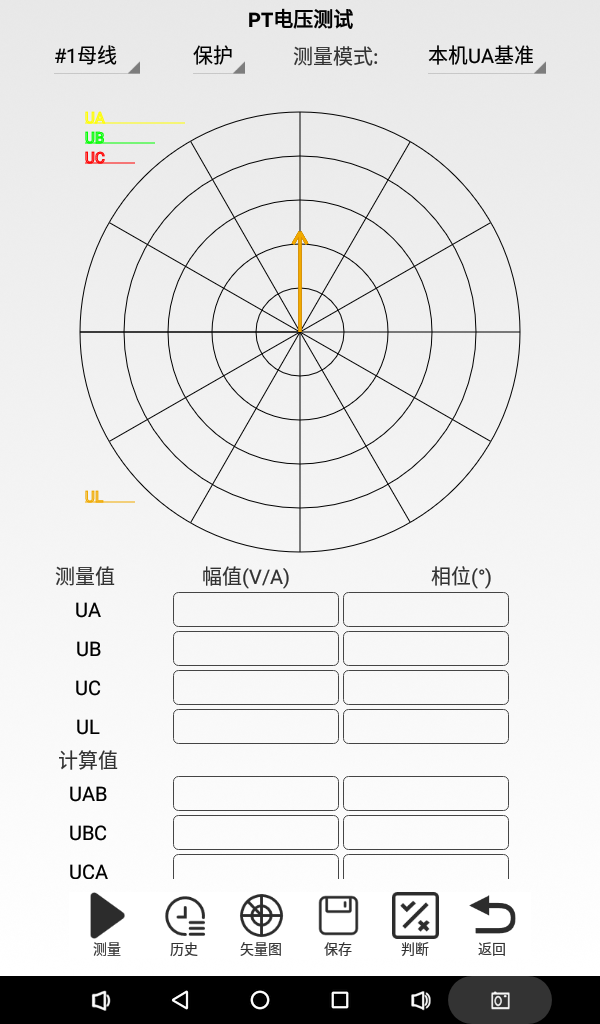Open the #1母线 bus dropdown
Screen dimensions: 600x1024
tap(96, 57)
